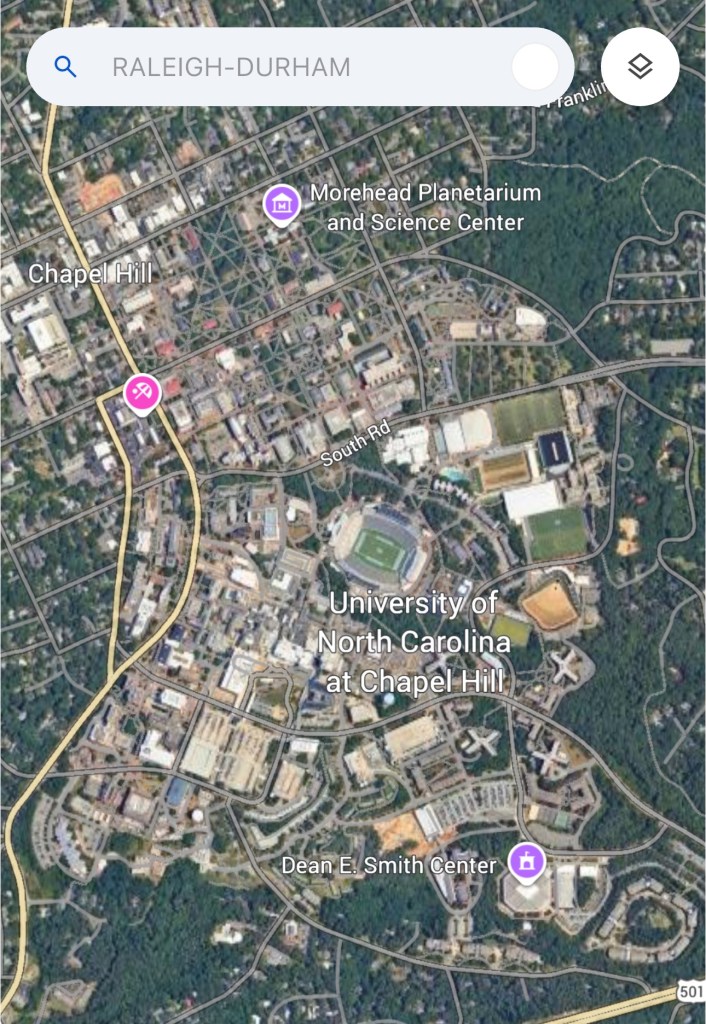Open the profile circle in search bar
The height and width of the screenshot is (1024, 706).
pyautogui.click(x=535, y=67)
